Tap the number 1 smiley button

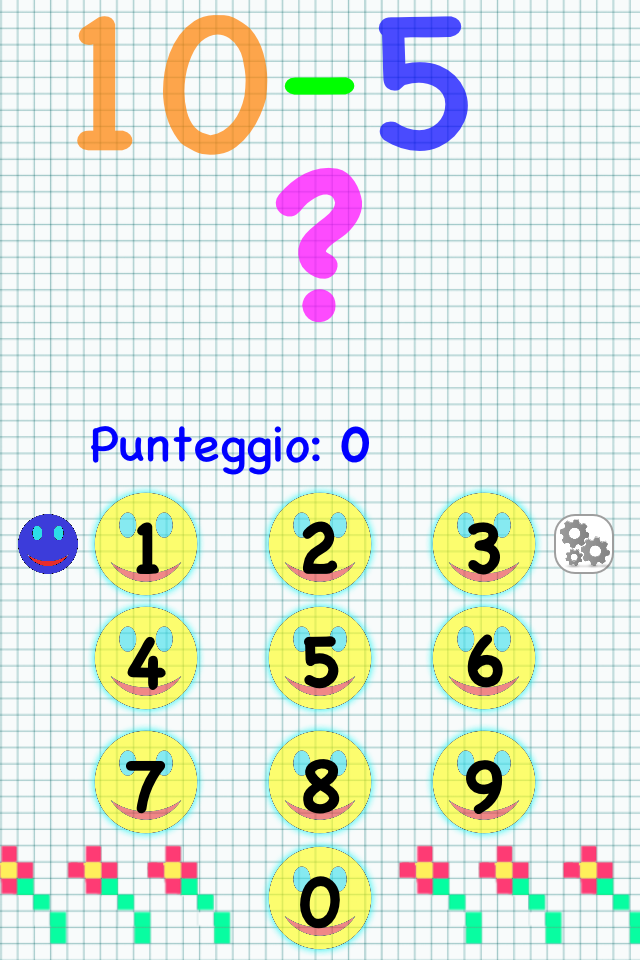(x=146, y=544)
